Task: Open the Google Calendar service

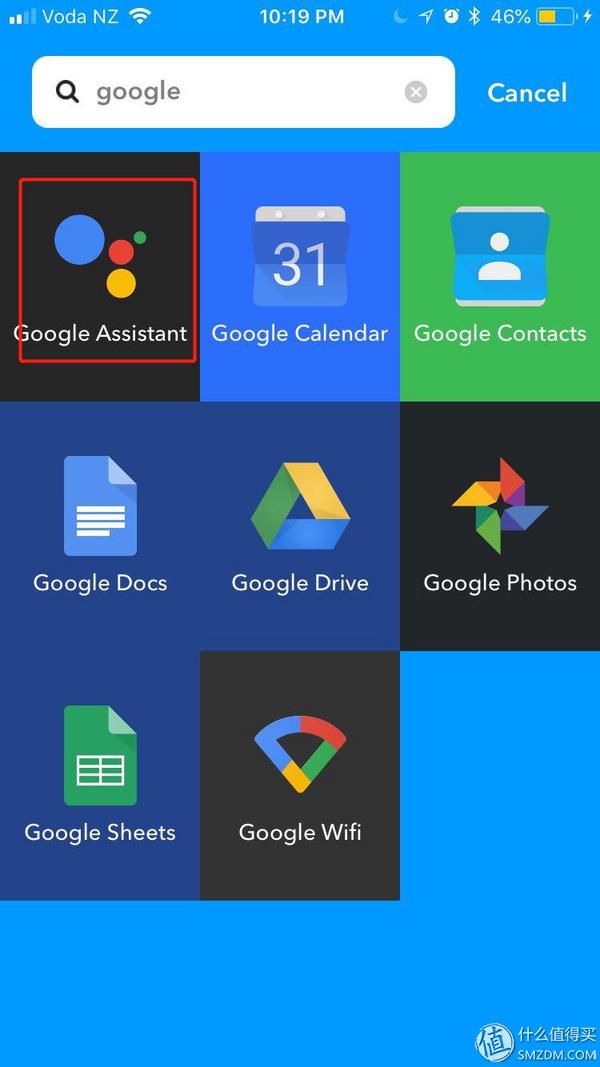Action: point(300,276)
